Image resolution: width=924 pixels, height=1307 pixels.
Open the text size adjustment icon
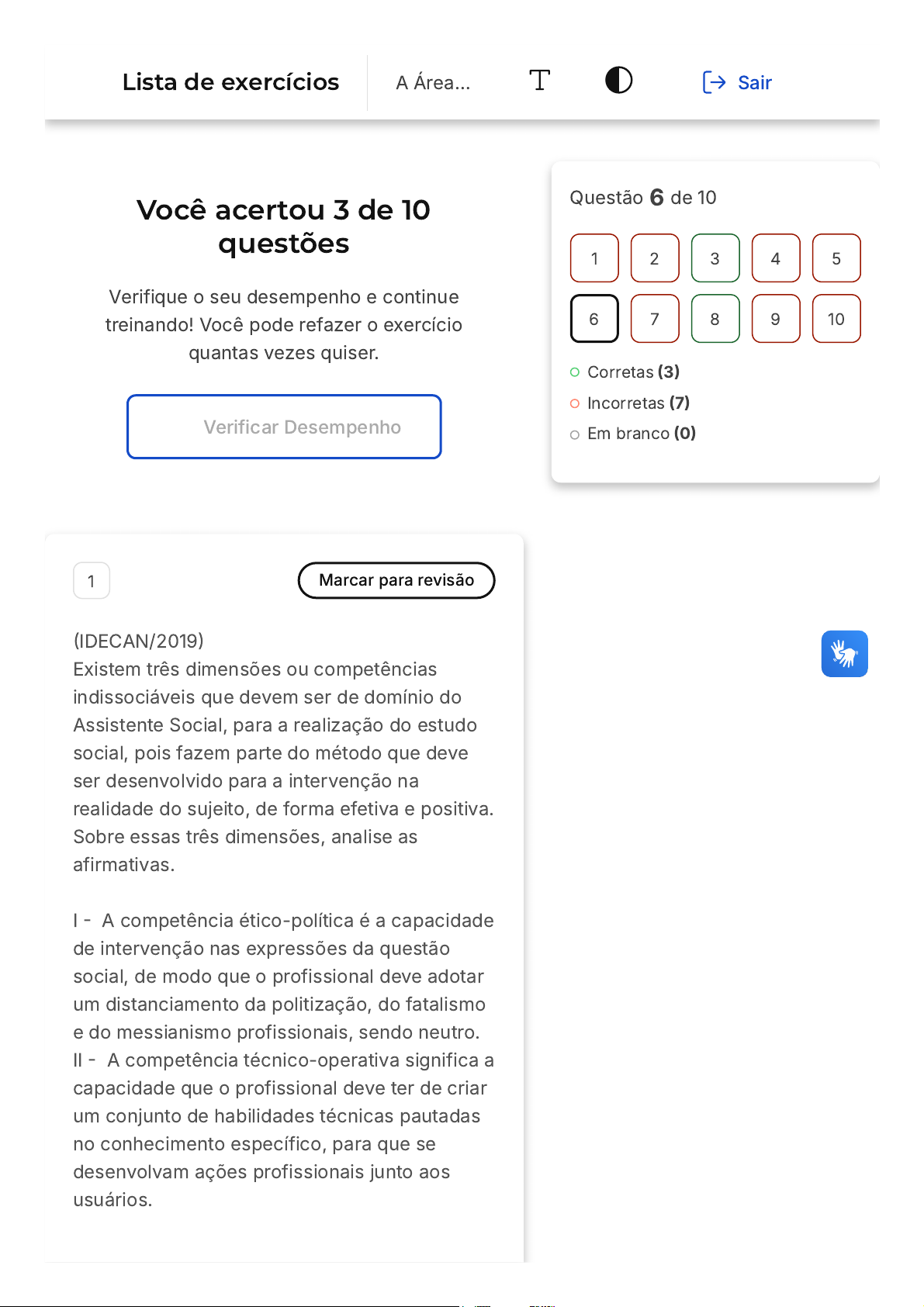pyautogui.click(x=539, y=81)
